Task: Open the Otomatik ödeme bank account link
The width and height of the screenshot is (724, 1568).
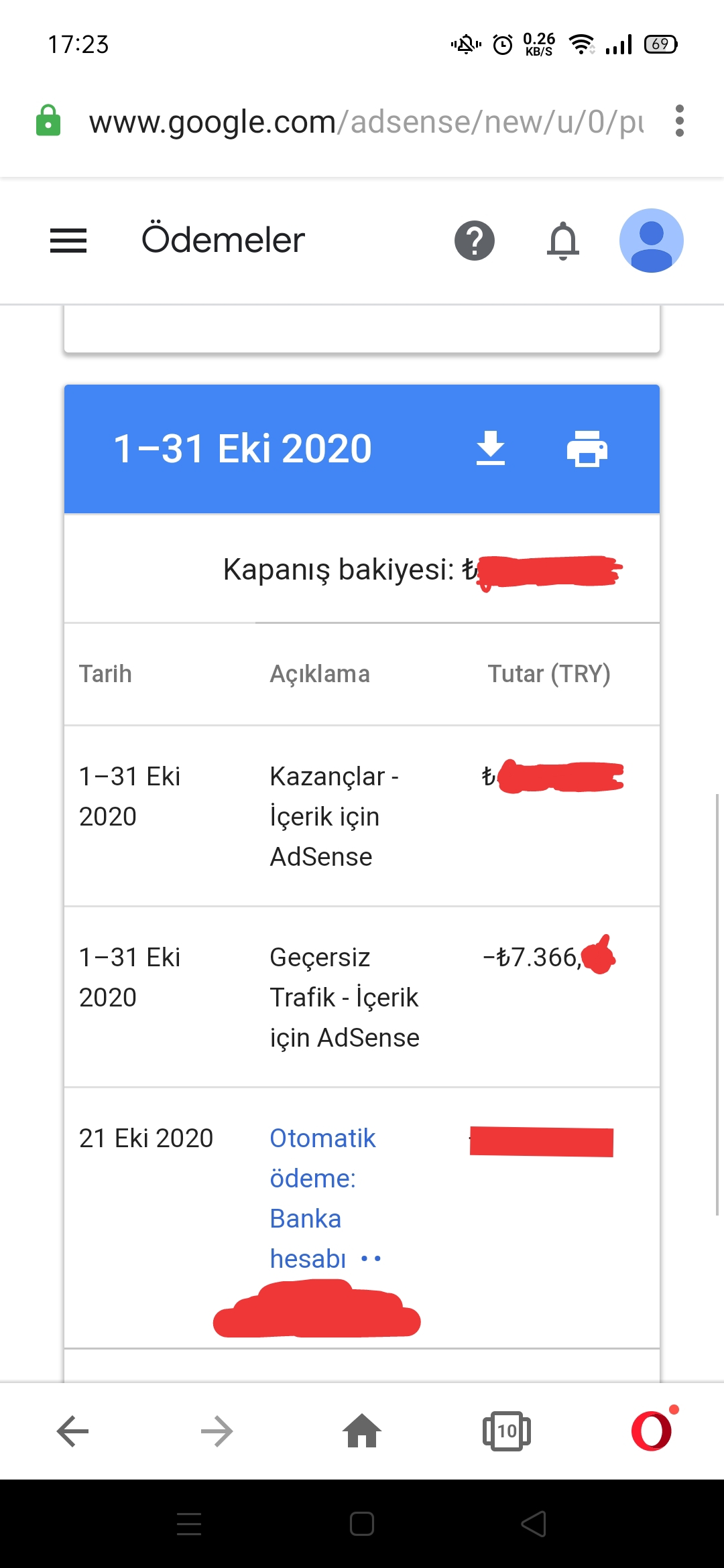Action: [324, 1198]
